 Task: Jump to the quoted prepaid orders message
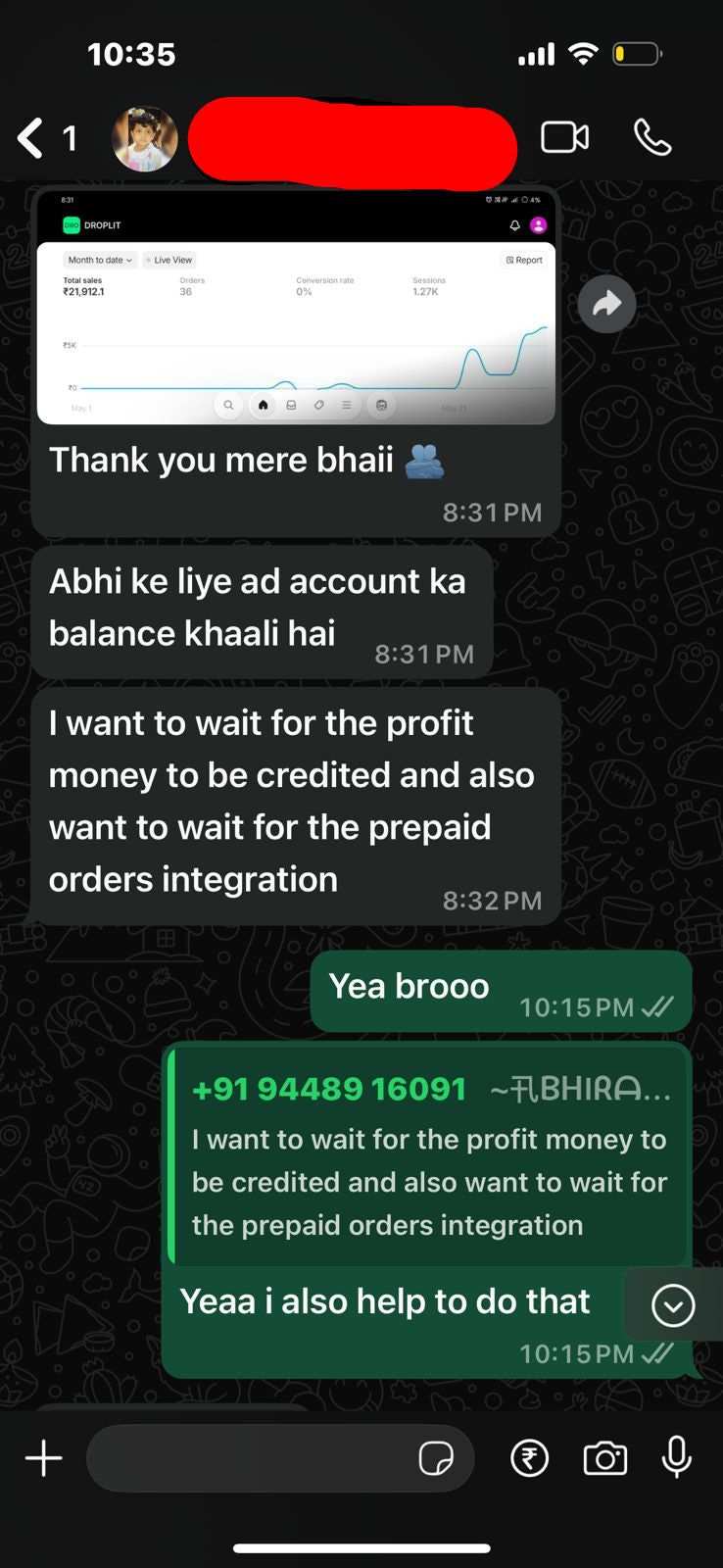pyautogui.click(x=428, y=1156)
